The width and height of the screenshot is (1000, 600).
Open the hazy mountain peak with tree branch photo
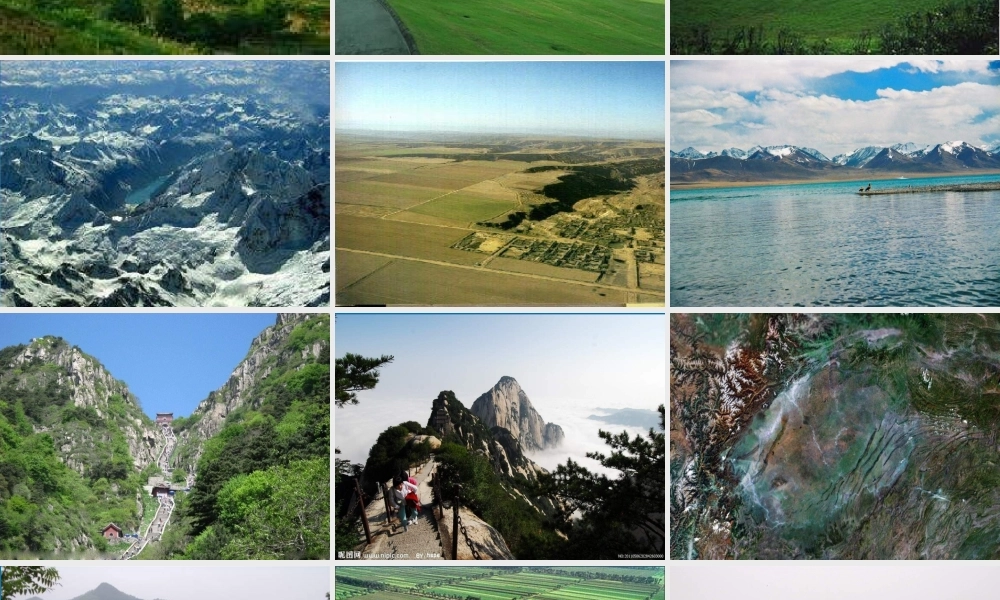point(165,584)
